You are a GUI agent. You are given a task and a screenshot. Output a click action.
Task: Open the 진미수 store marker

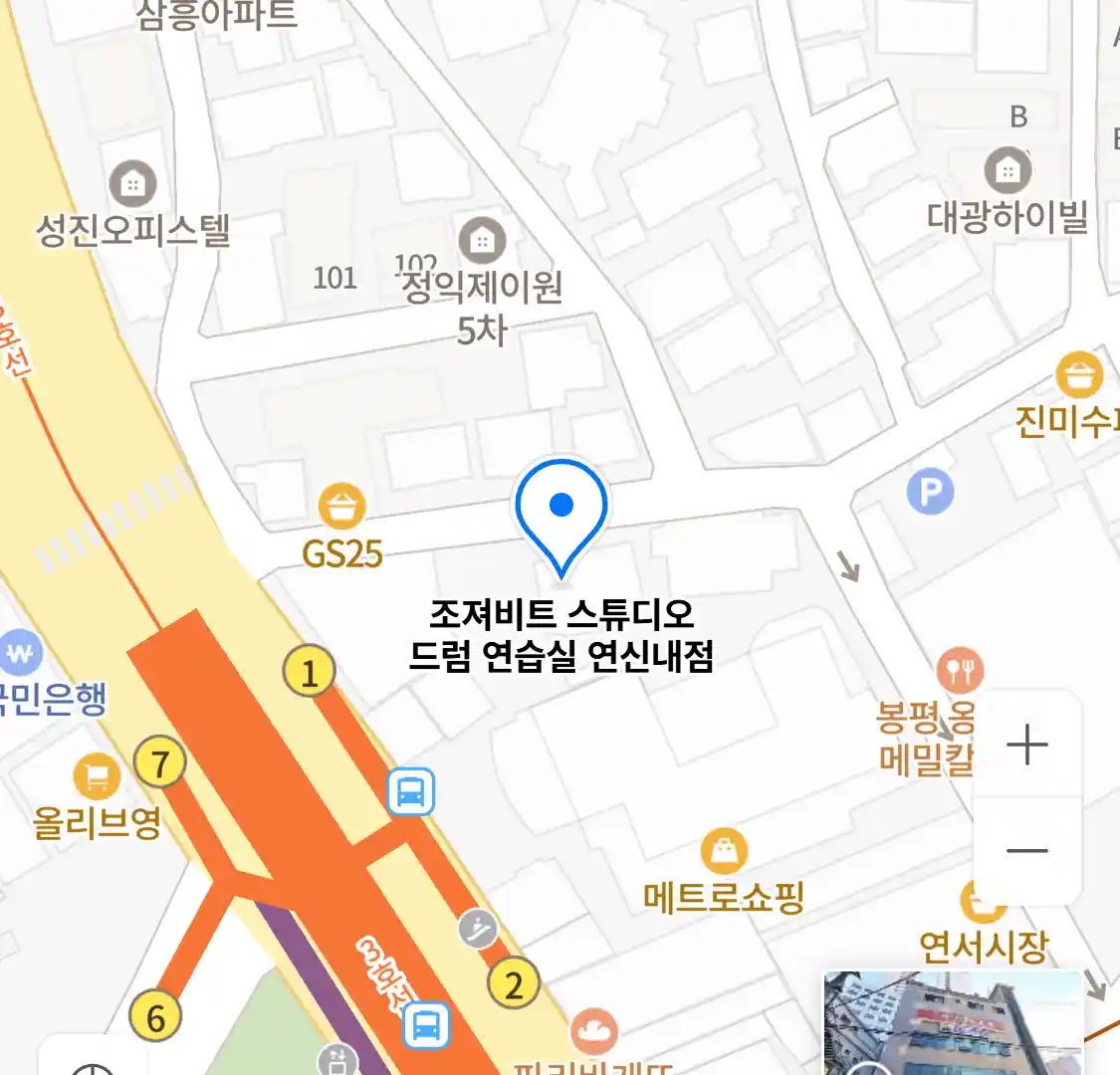click(1079, 376)
